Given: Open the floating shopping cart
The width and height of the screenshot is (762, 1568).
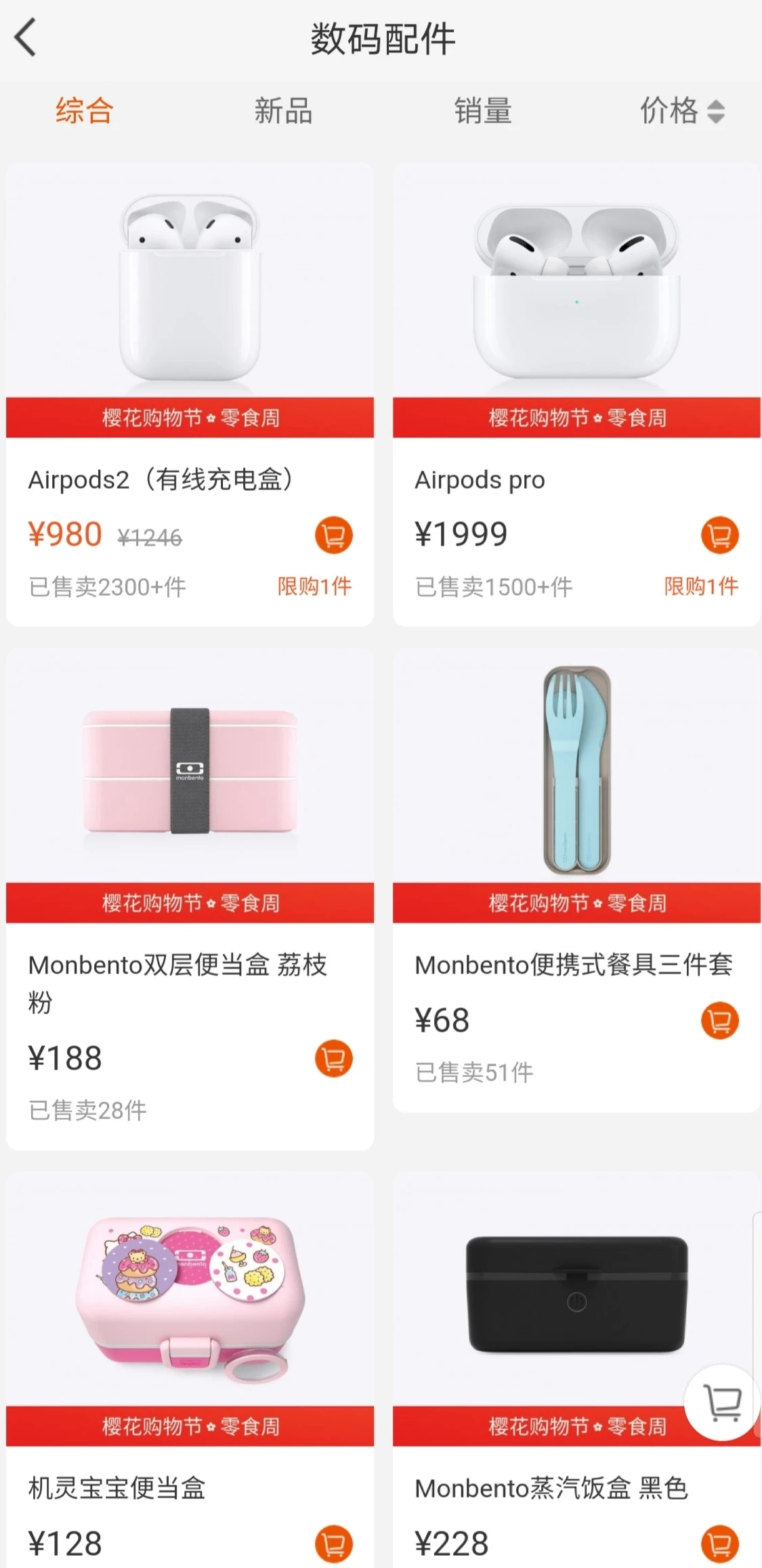Looking at the screenshot, I should coord(722,1402).
